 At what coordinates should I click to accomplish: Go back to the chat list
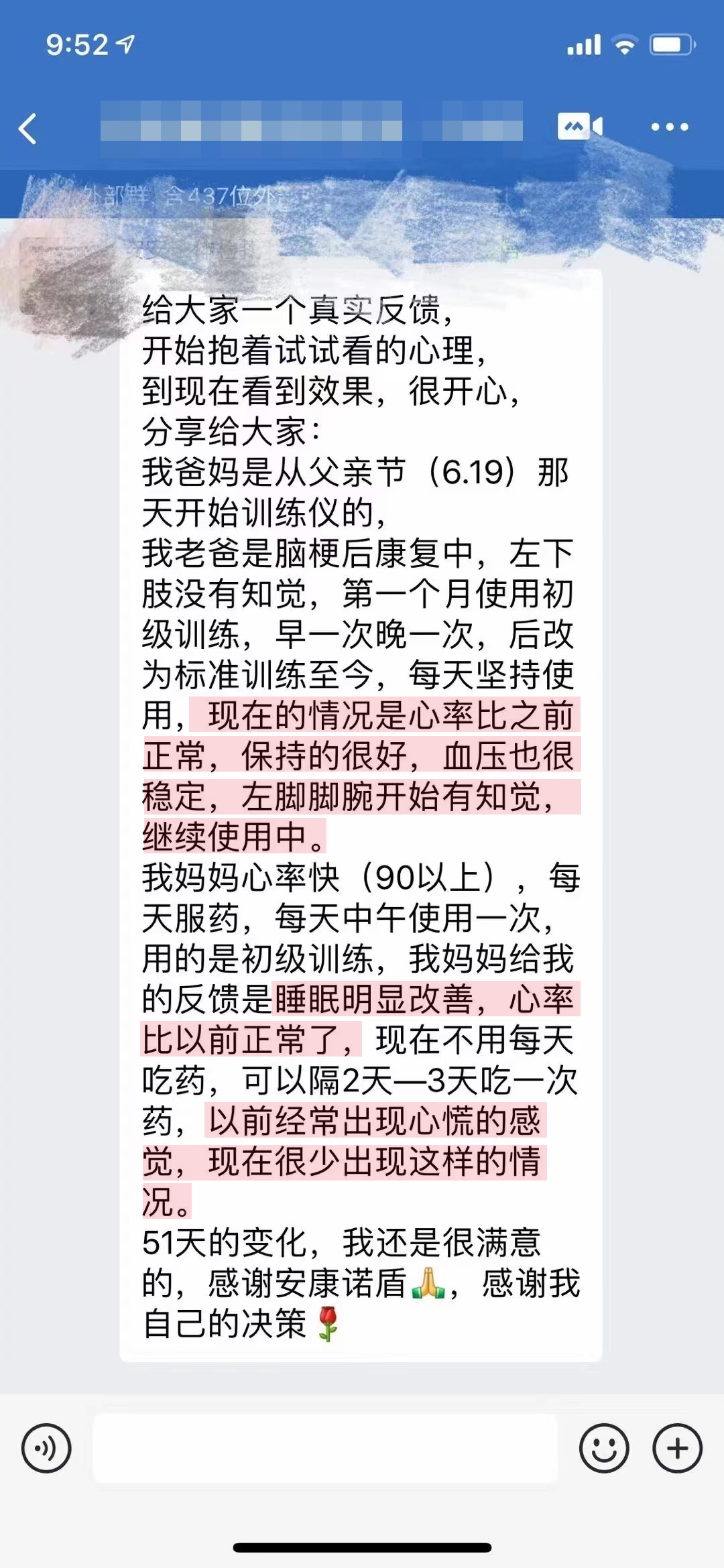[x=28, y=129]
